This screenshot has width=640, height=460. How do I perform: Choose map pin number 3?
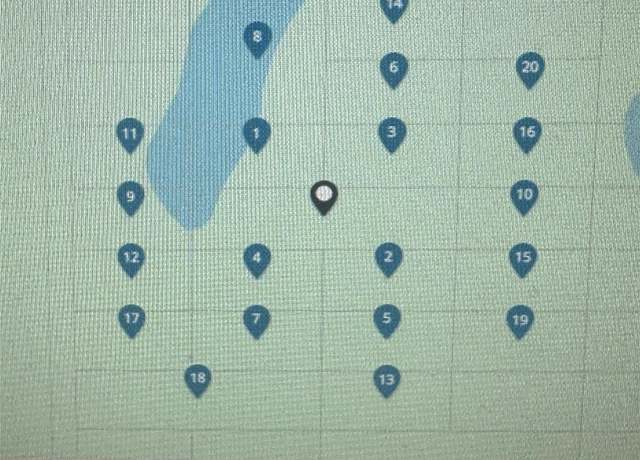(x=392, y=132)
